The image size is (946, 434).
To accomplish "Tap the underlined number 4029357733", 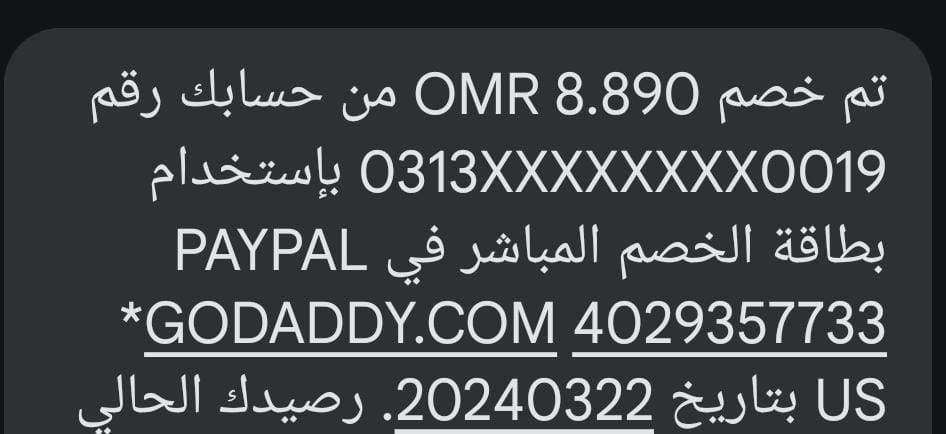I will 729,324.
